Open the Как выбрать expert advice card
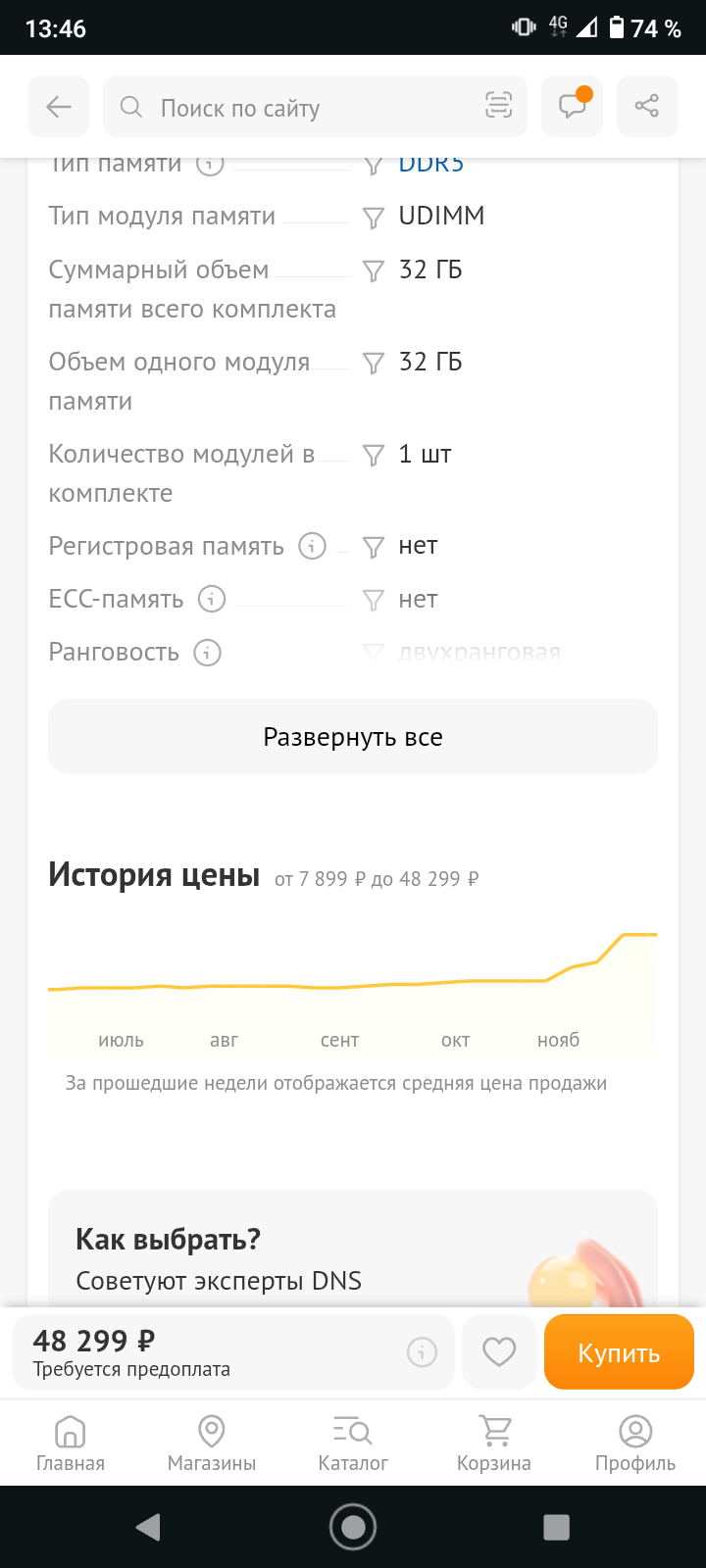This screenshot has width=706, height=1568. click(353, 1249)
